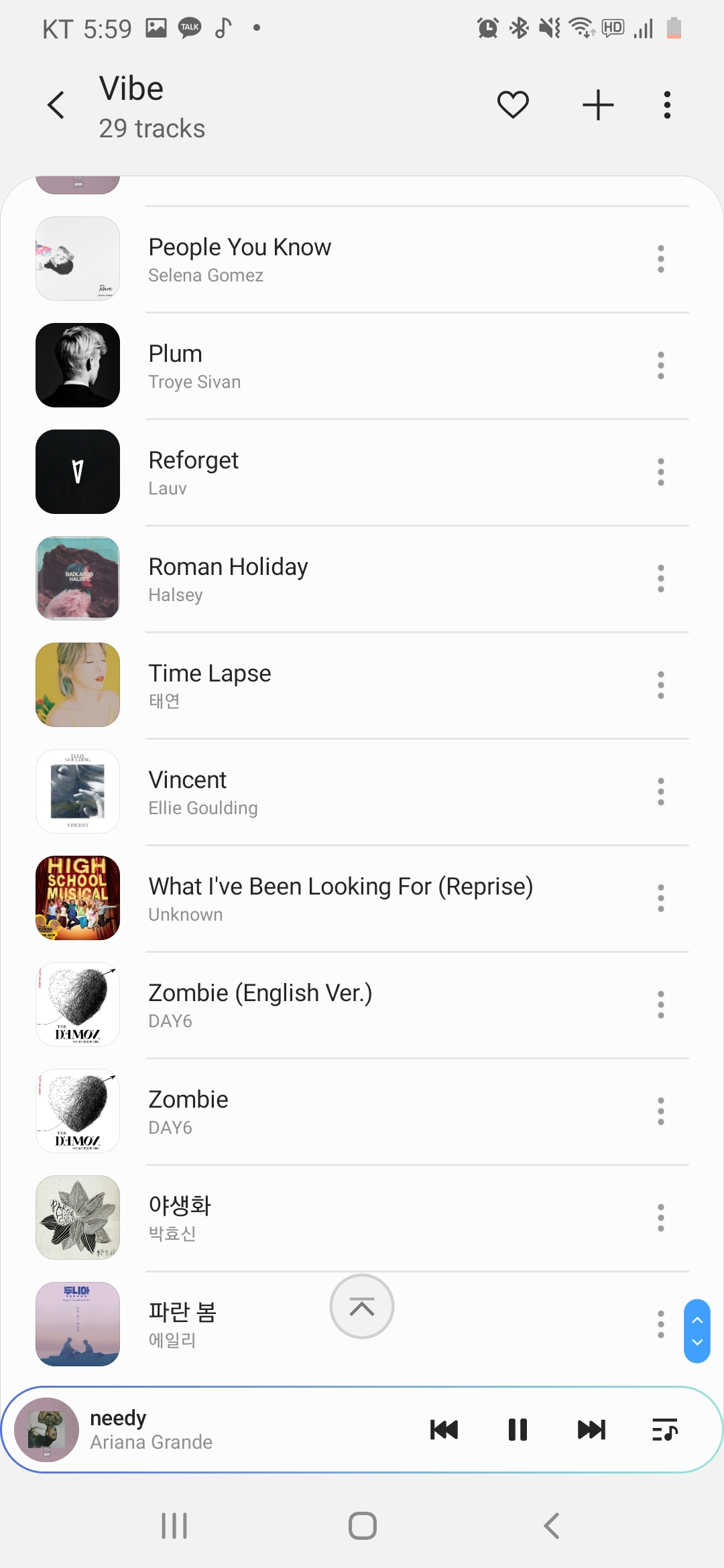Screen dimensions: 724x1568
Task: Pause the song needy
Action: click(518, 1429)
